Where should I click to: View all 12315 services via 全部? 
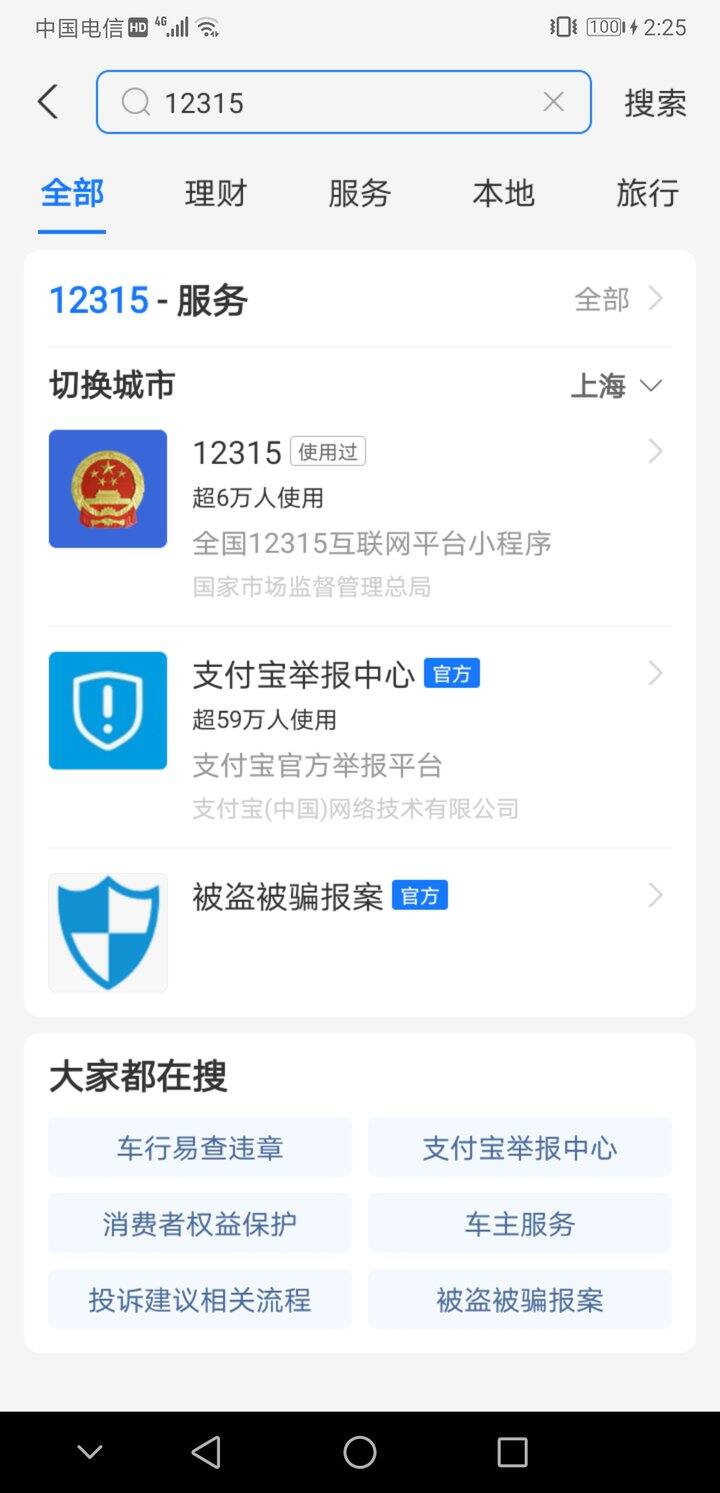coord(618,299)
